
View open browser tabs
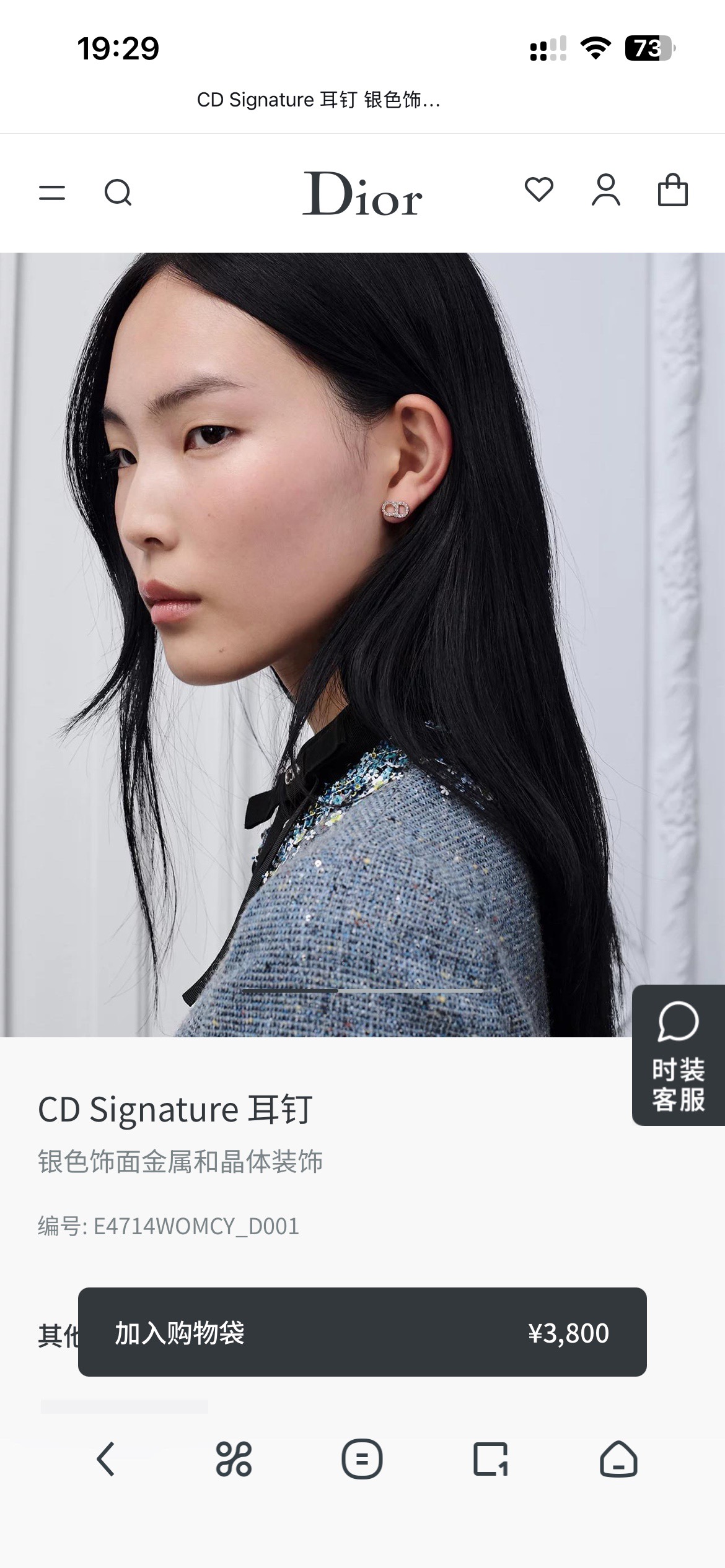point(490,1459)
